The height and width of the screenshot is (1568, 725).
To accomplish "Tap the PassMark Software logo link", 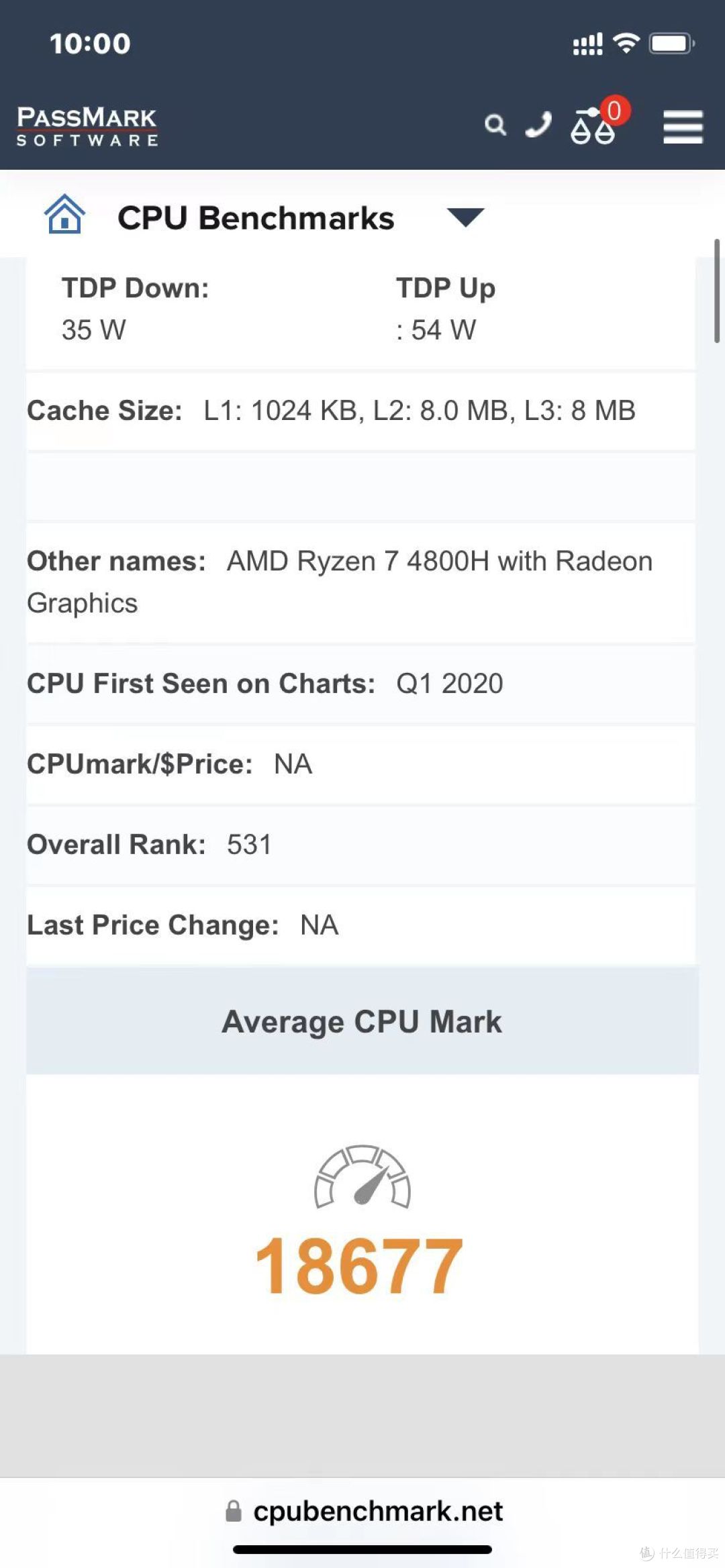I will coord(87,126).
